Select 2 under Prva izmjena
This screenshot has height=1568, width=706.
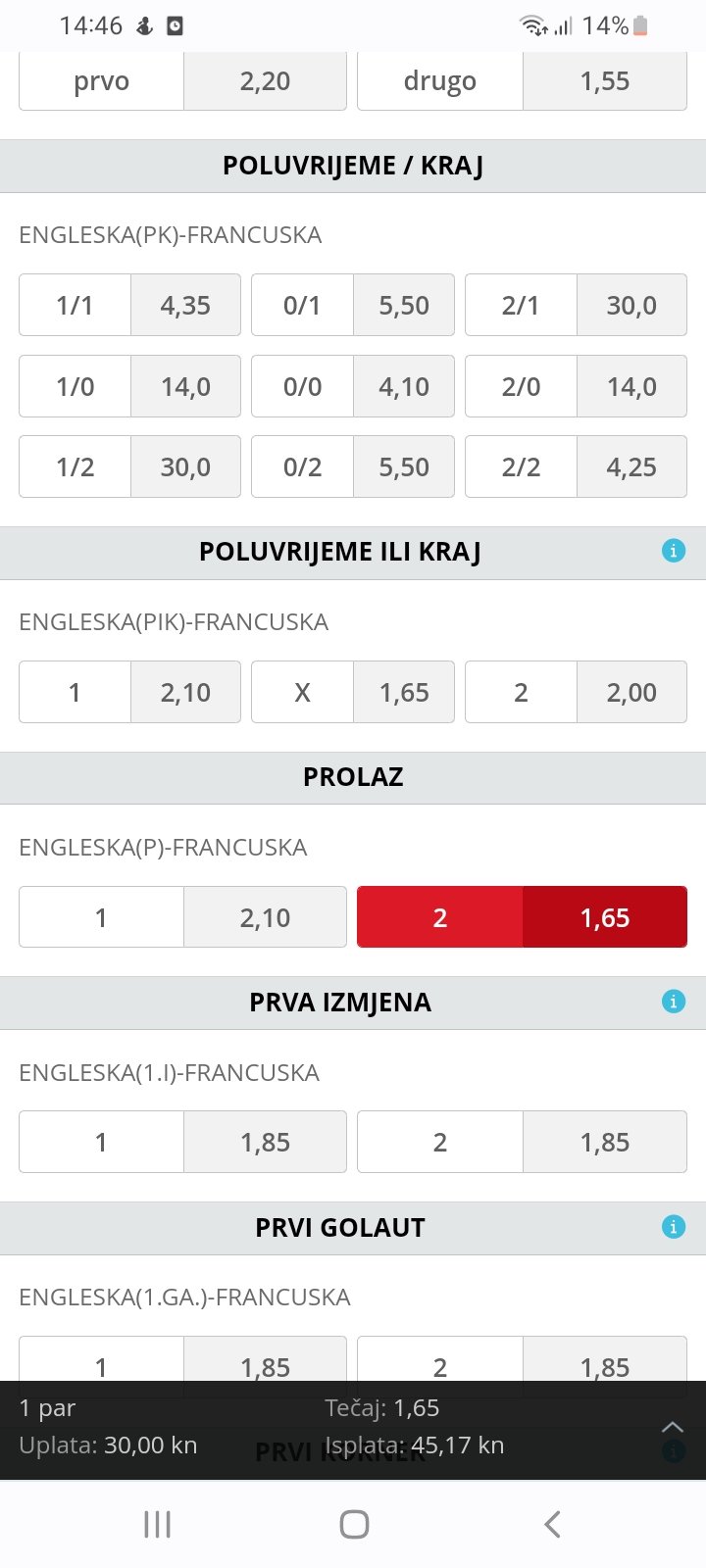pos(522,1142)
